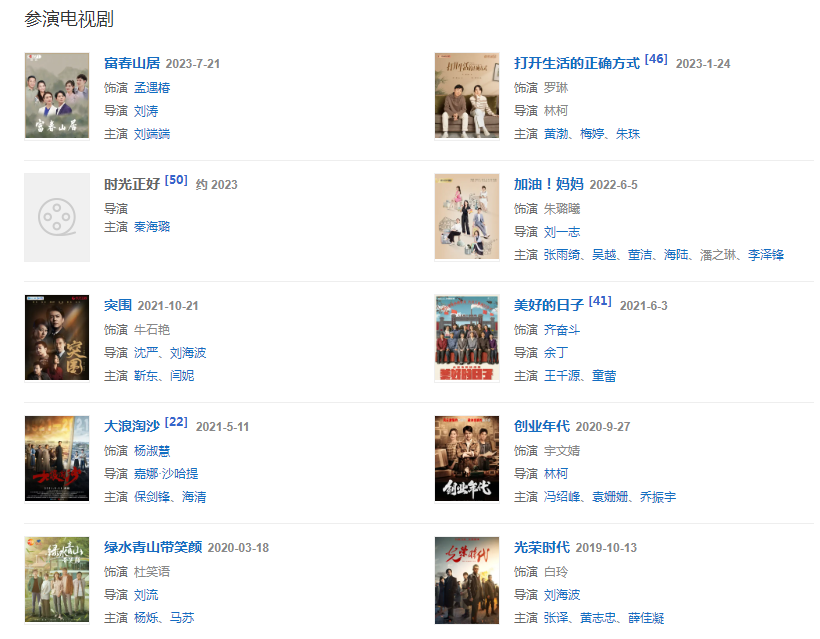Open the 创业年代 poster thumbnail
The width and height of the screenshot is (820, 639).
pyautogui.click(x=467, y=459)
